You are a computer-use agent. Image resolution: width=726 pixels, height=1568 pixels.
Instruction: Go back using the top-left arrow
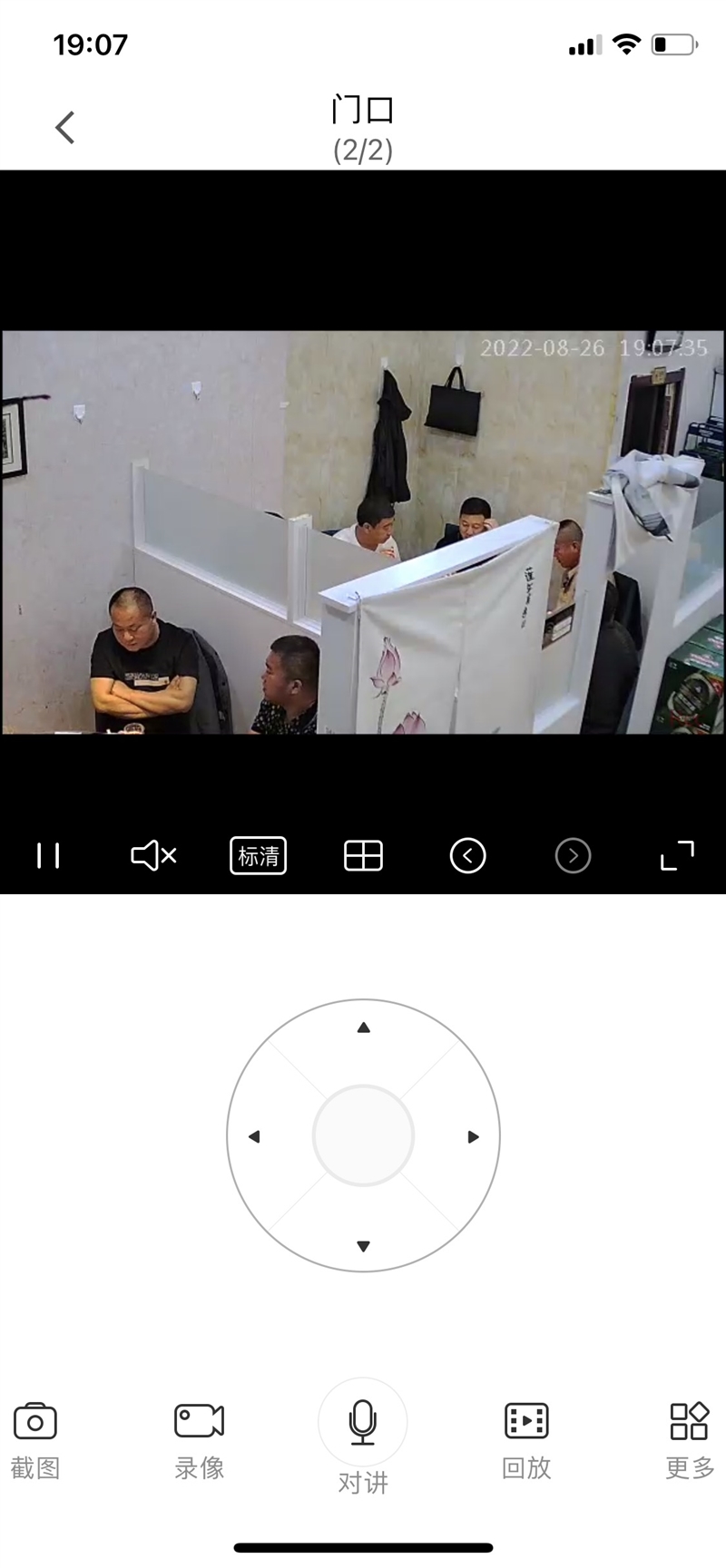(64, 128)
